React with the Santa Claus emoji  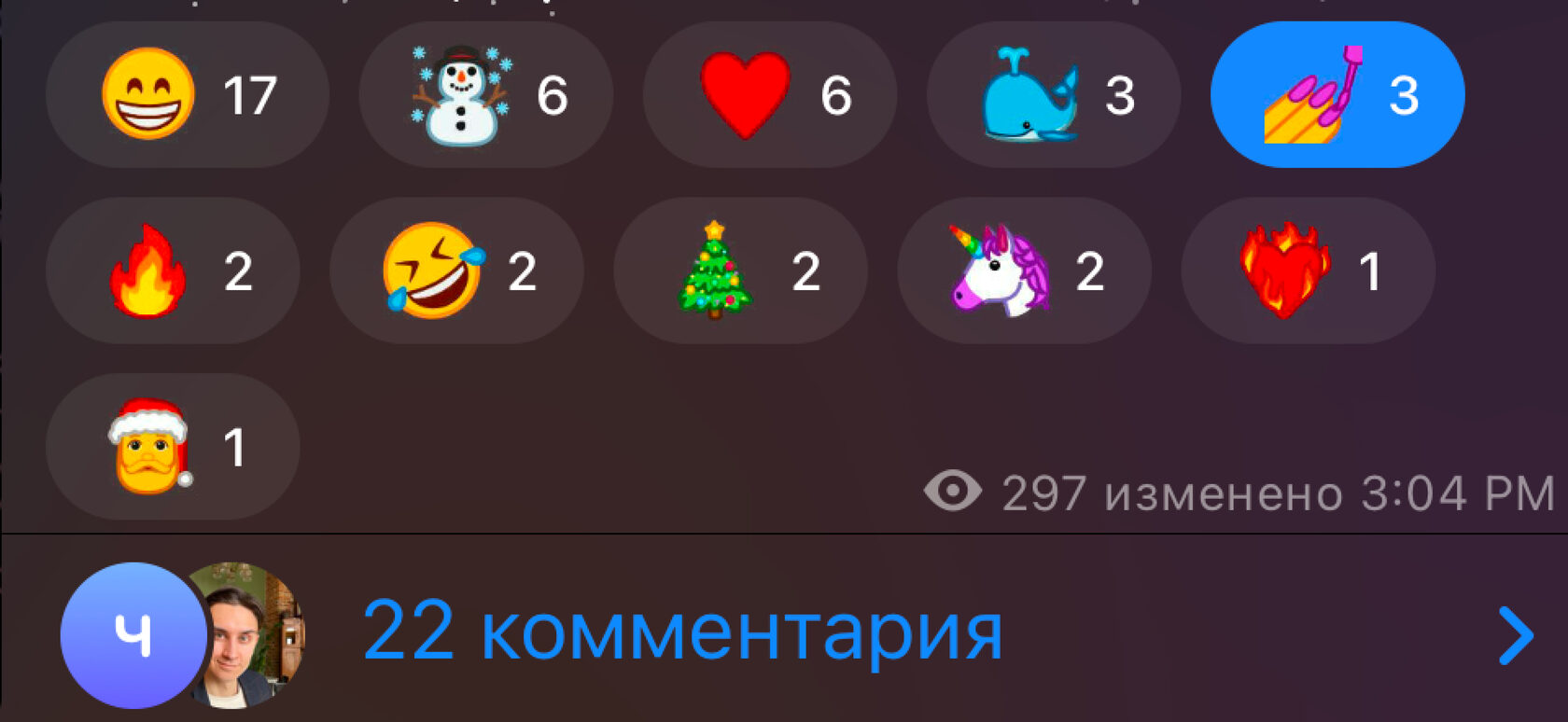pos(173,447)
